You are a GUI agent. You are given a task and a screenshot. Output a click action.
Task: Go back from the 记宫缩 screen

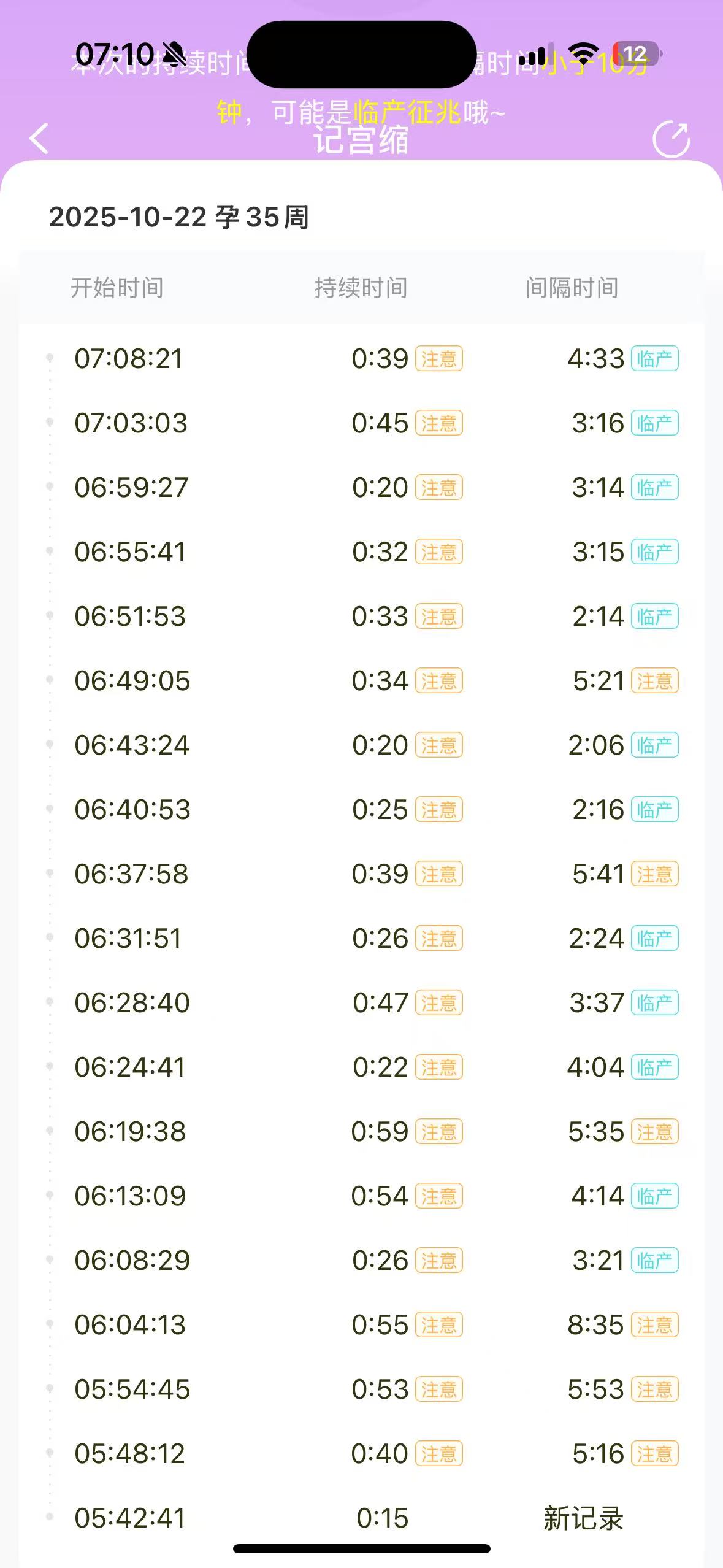click(x=39, y=138)
